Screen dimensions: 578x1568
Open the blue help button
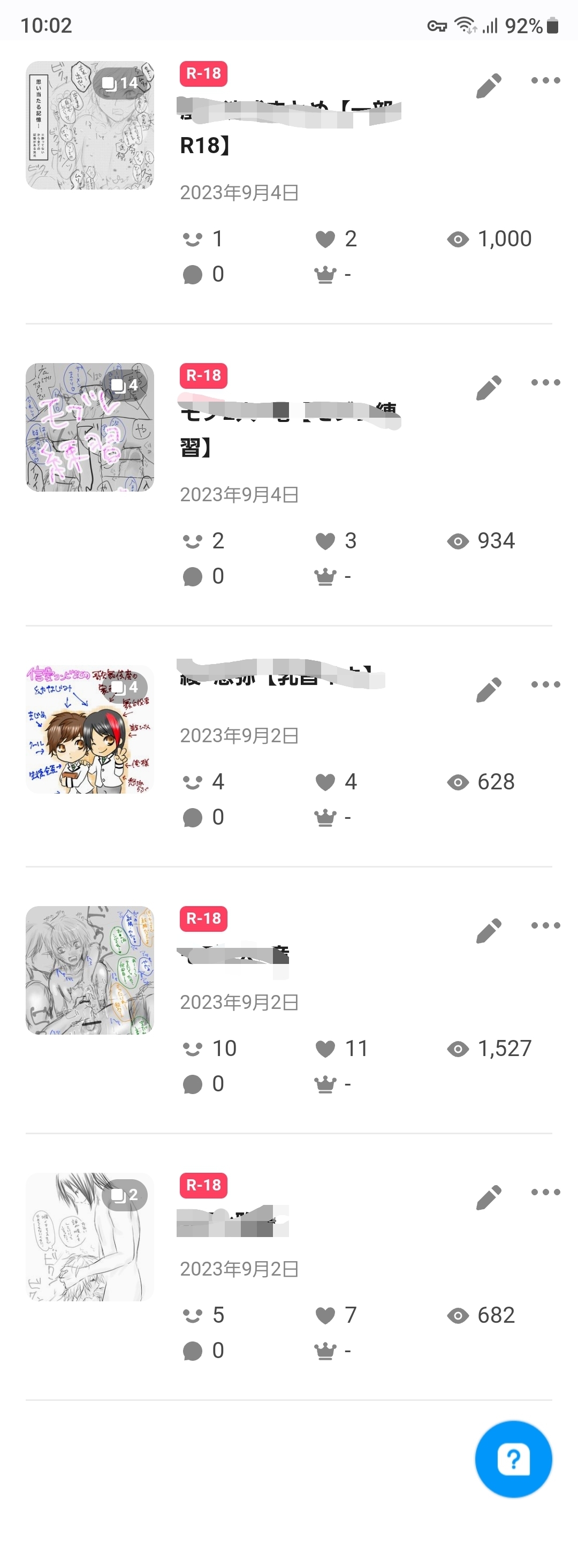pos(513,1459)
